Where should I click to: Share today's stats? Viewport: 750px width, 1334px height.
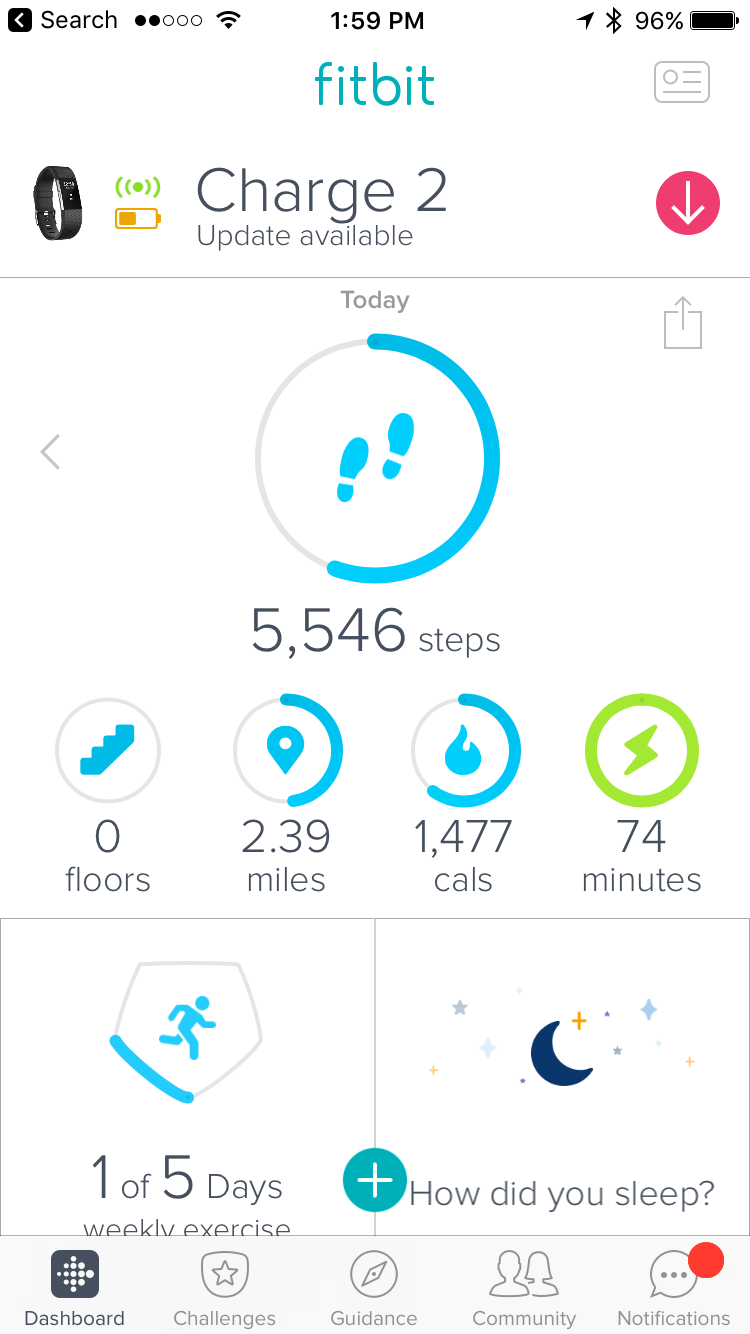[683, 322]
